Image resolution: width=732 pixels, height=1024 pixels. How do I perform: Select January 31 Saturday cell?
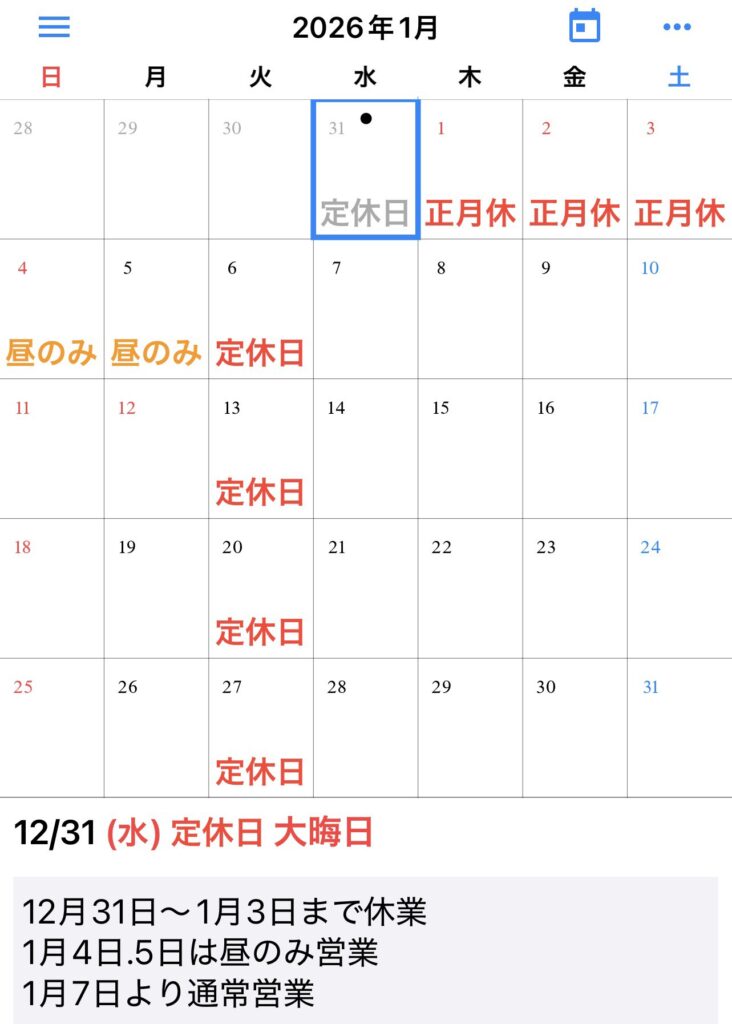coord(679,728)
